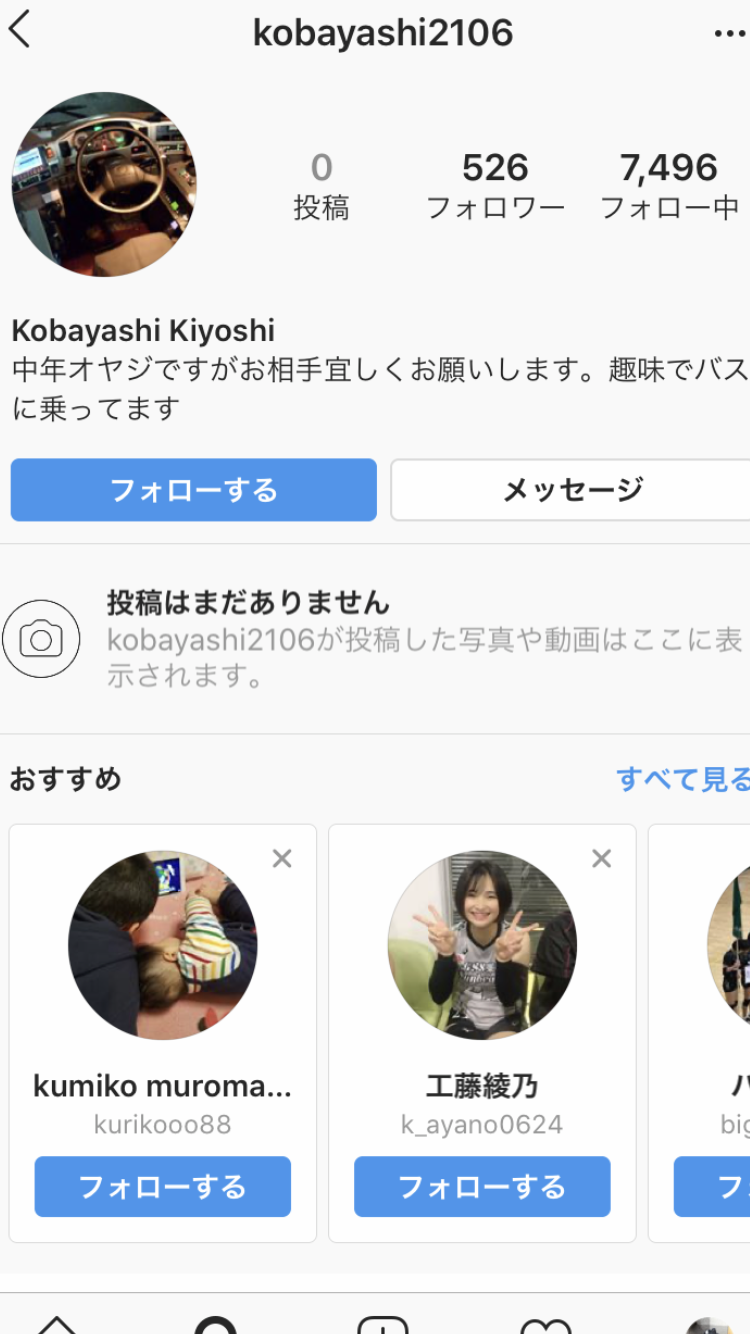Create a new post via plus tab
750x1334 pixels.
382,1322
